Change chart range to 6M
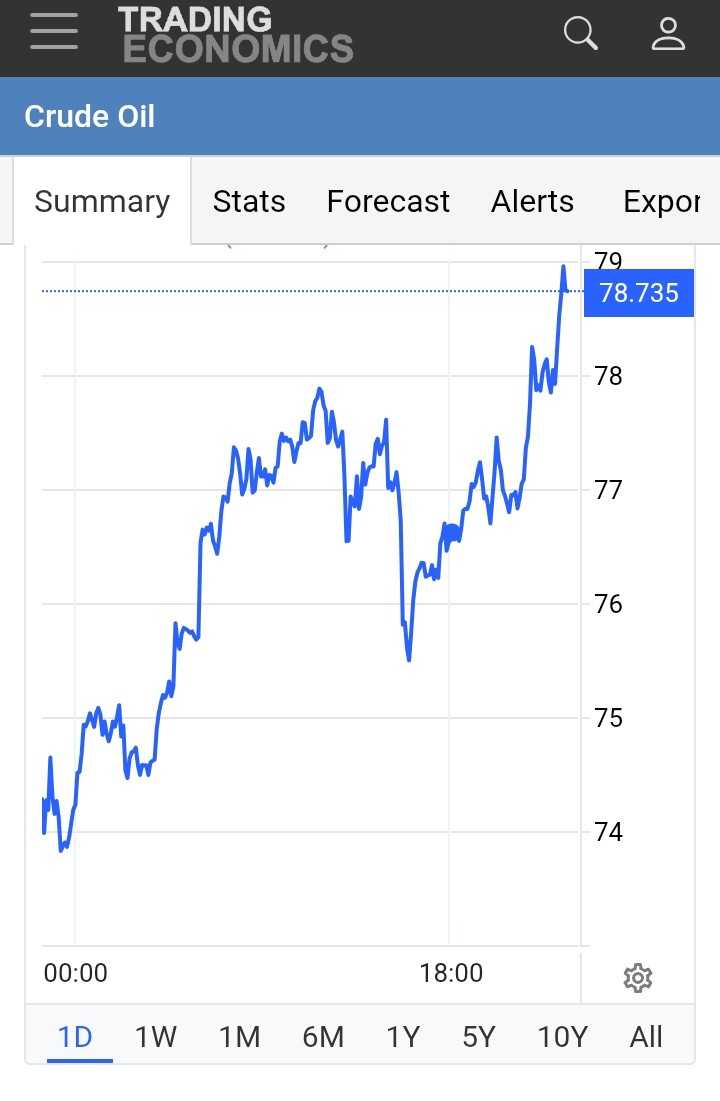 (322, 1037)
